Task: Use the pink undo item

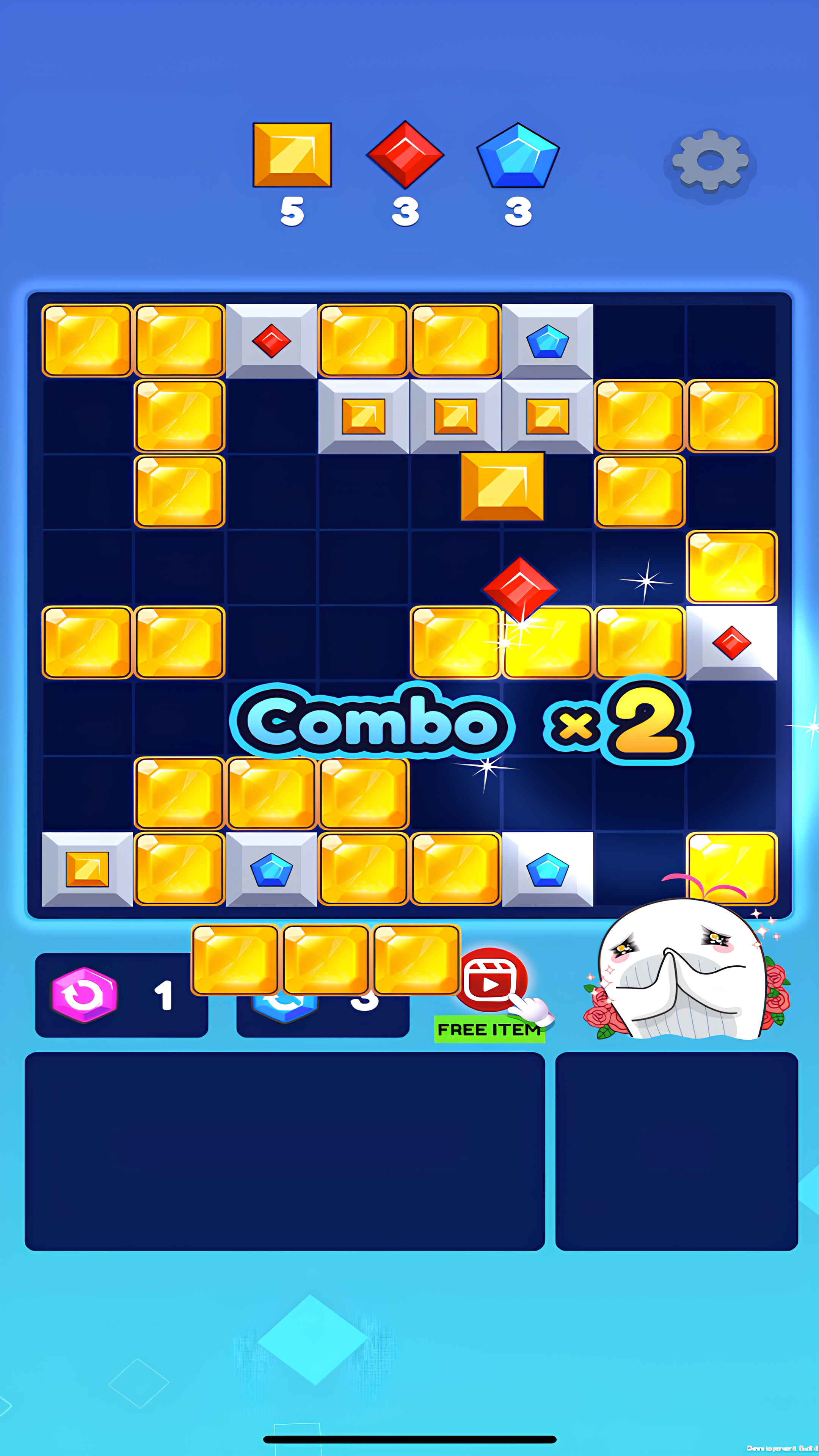Action: pyautogui.click(x=84, y=995)
